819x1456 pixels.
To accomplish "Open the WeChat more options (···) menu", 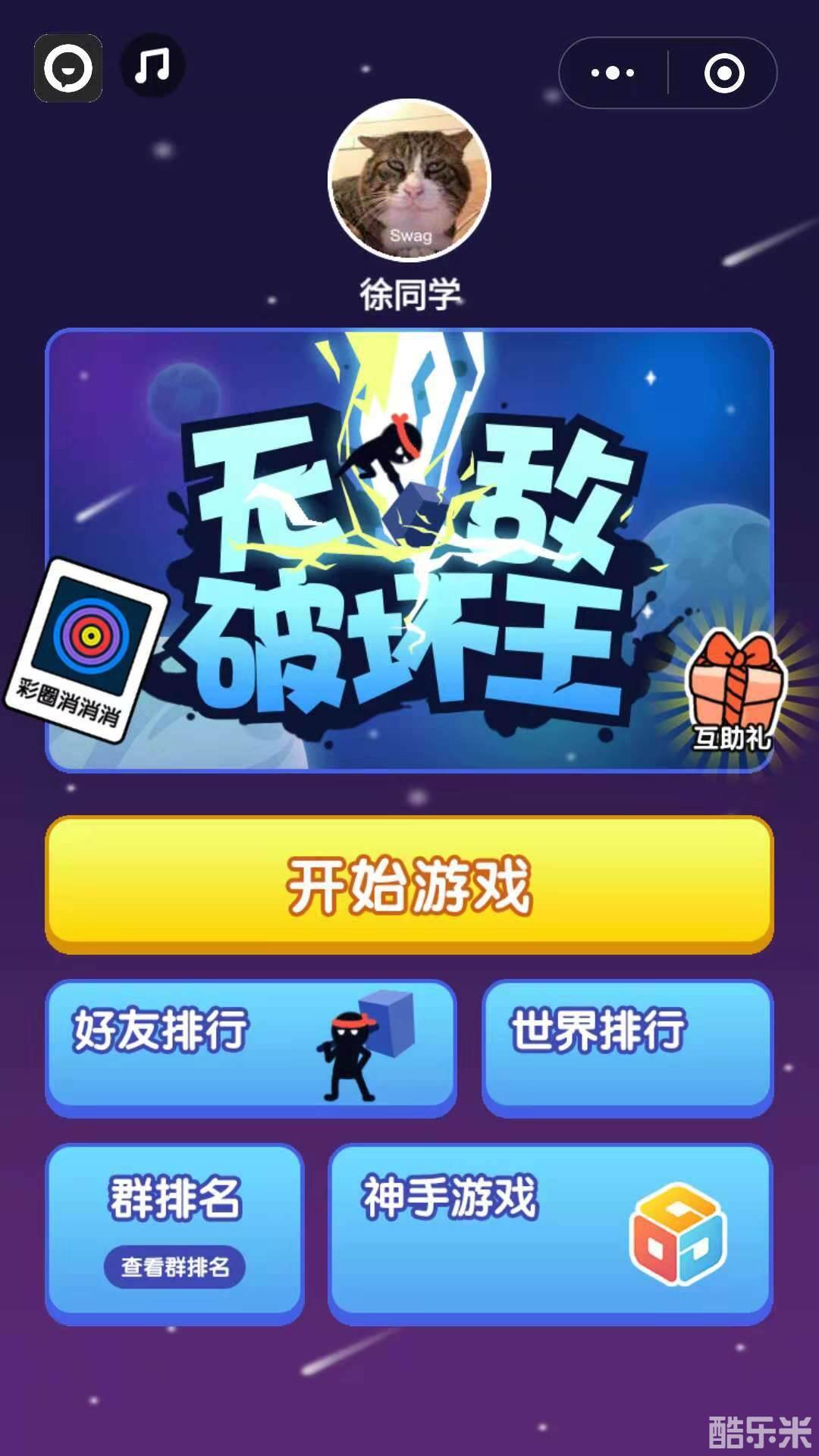I will pos(611,72).
